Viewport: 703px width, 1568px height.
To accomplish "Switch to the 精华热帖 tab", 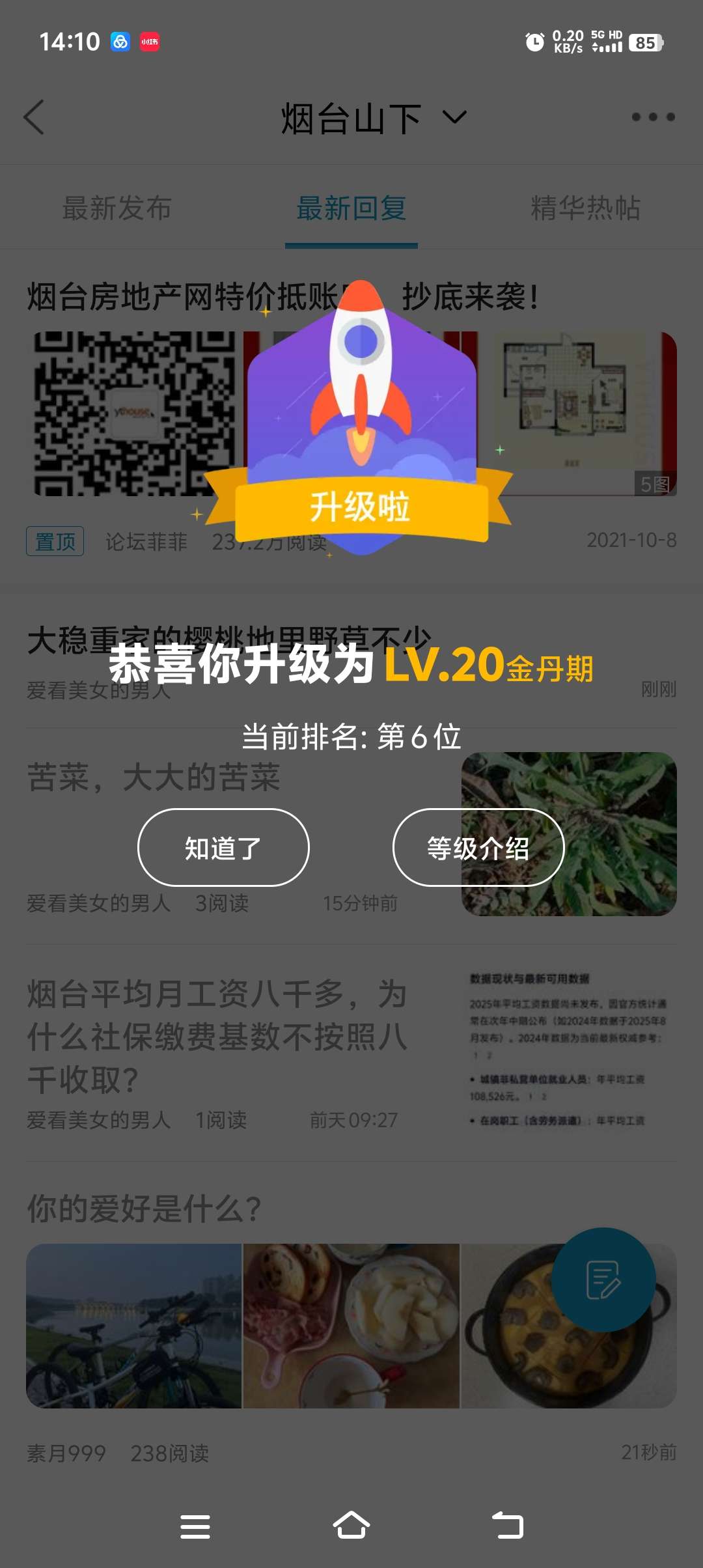I will point(585,208).
